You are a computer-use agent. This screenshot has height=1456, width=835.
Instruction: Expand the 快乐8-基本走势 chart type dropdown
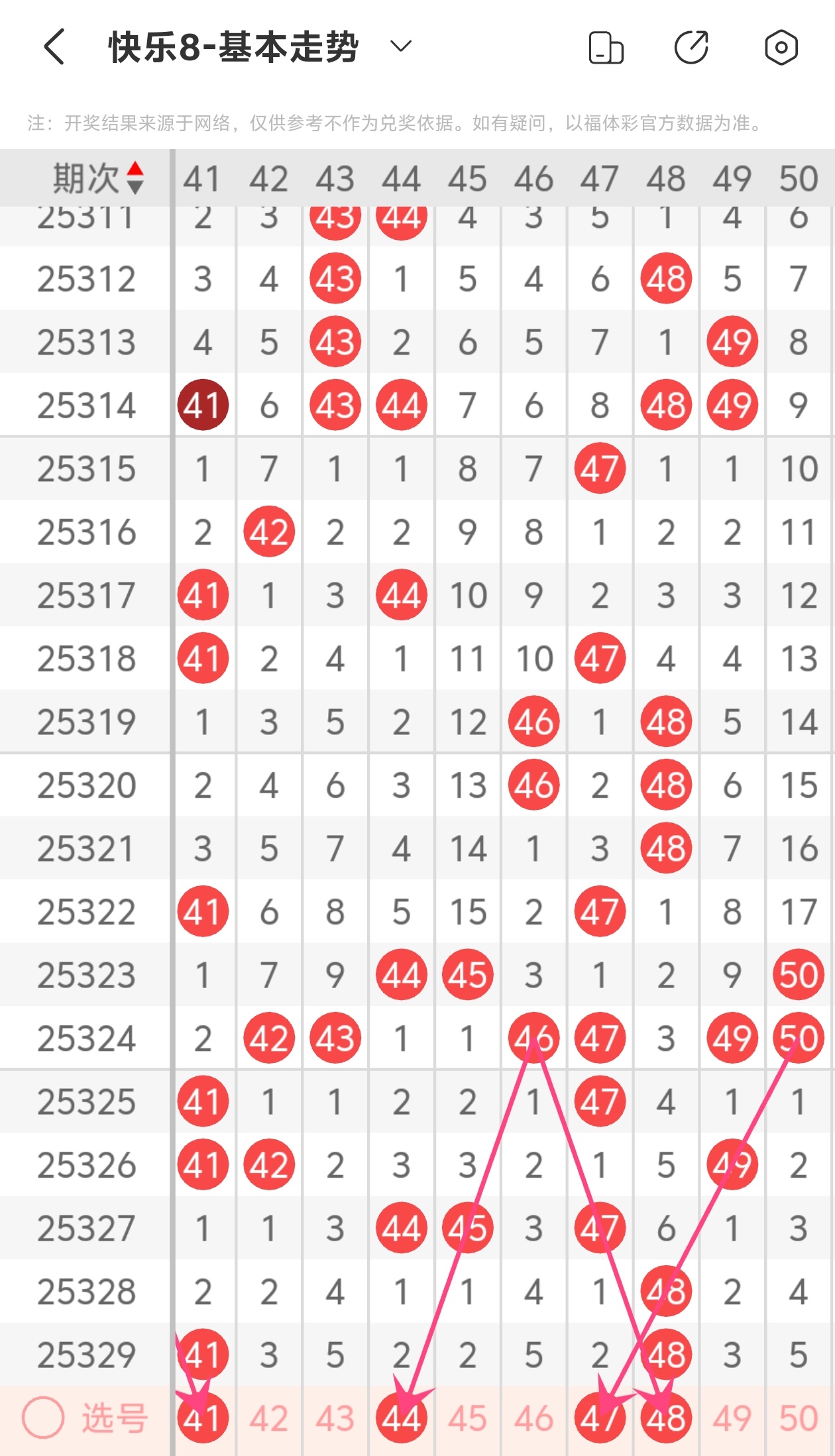coord(401,46)
